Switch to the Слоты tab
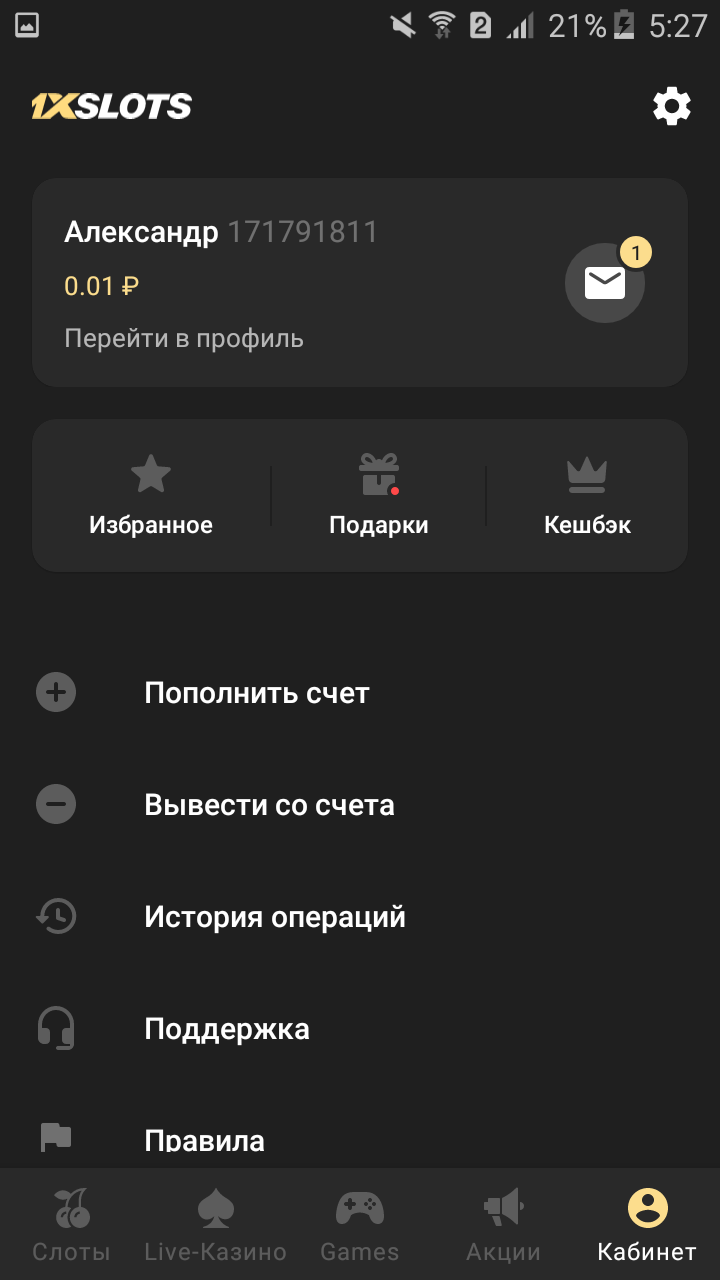This screenshot has height=1280, width=720. click(71, 1224)
